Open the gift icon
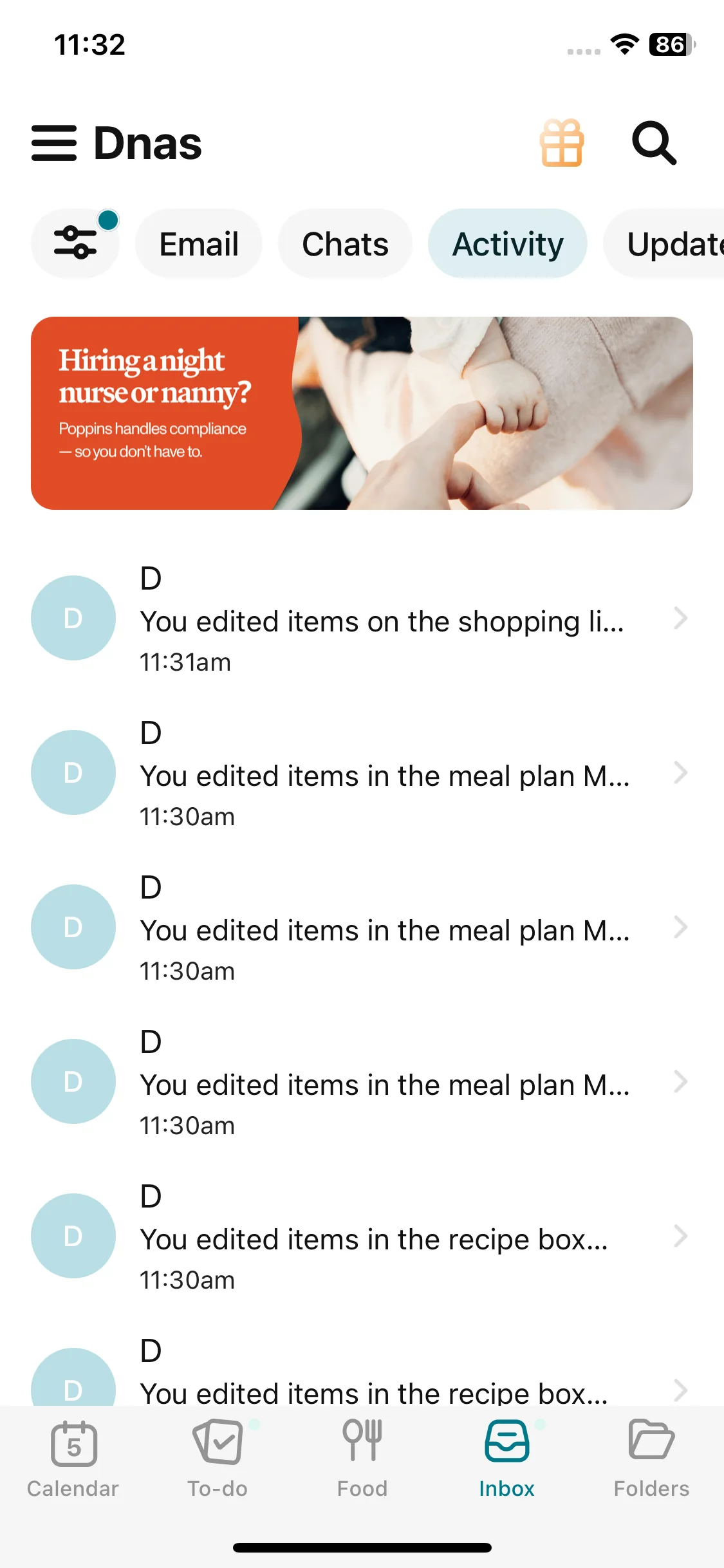724x1568 pixels. 562,143
